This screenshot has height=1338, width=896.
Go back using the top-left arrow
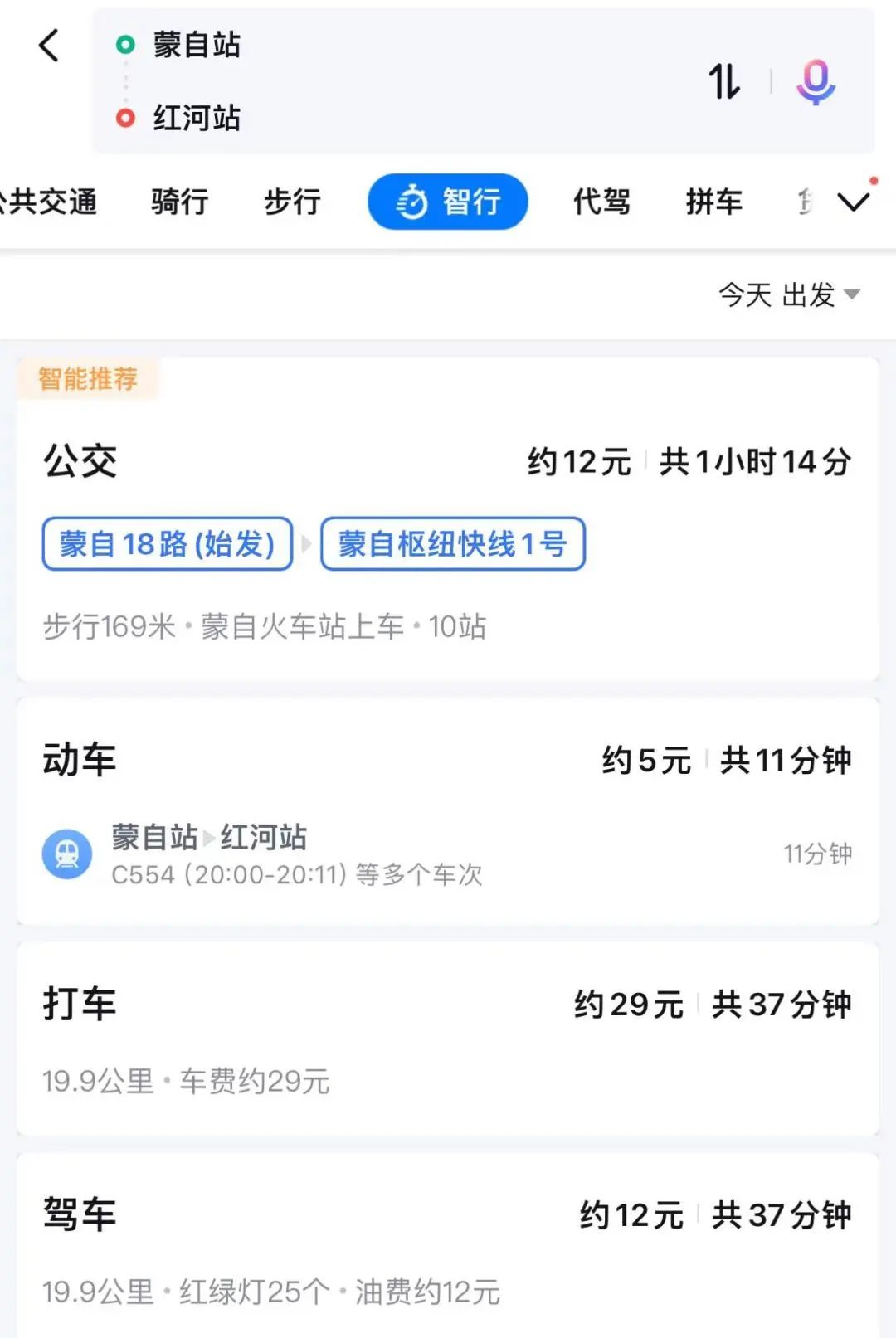[x=49, y=46]
